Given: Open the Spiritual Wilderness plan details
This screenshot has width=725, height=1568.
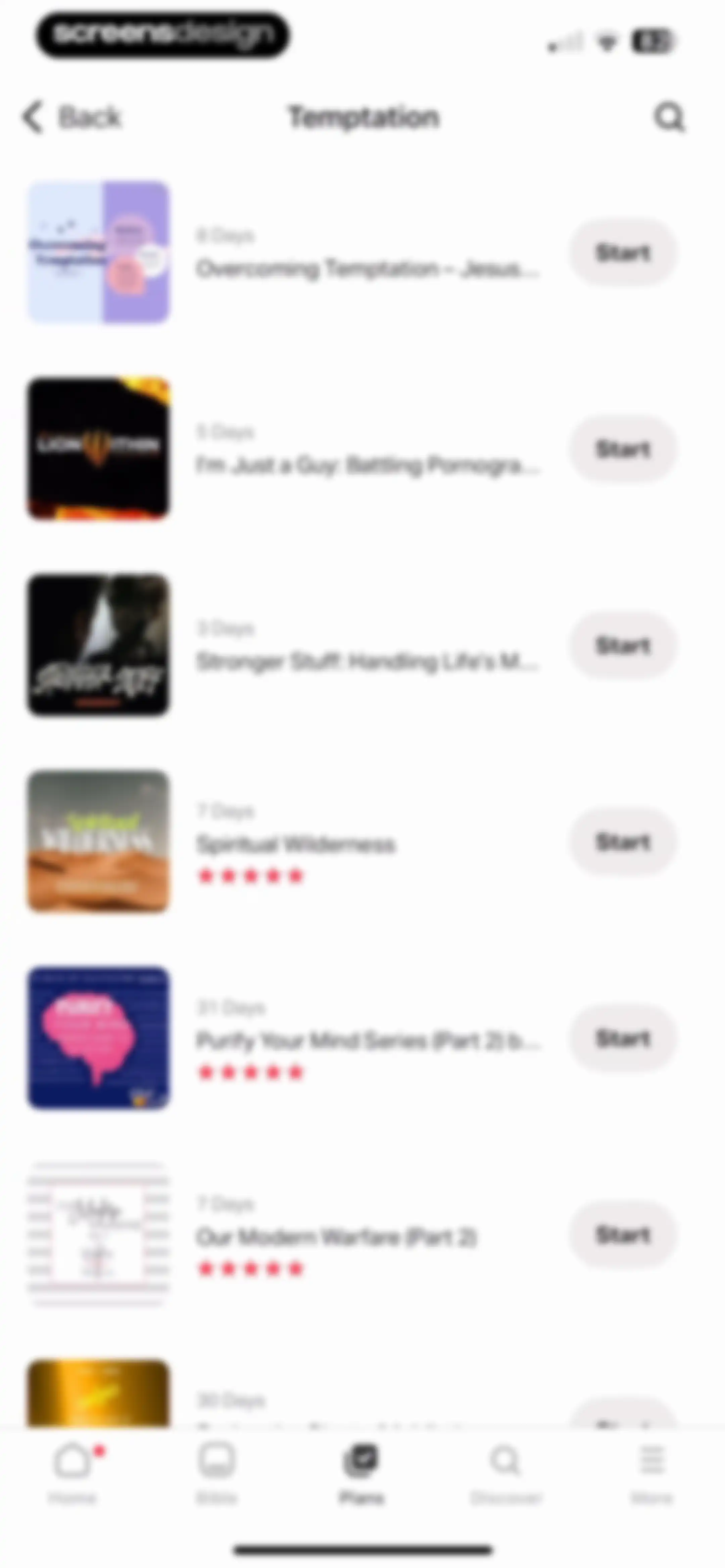Looking at the screenshot, I should tap(296, 844).
